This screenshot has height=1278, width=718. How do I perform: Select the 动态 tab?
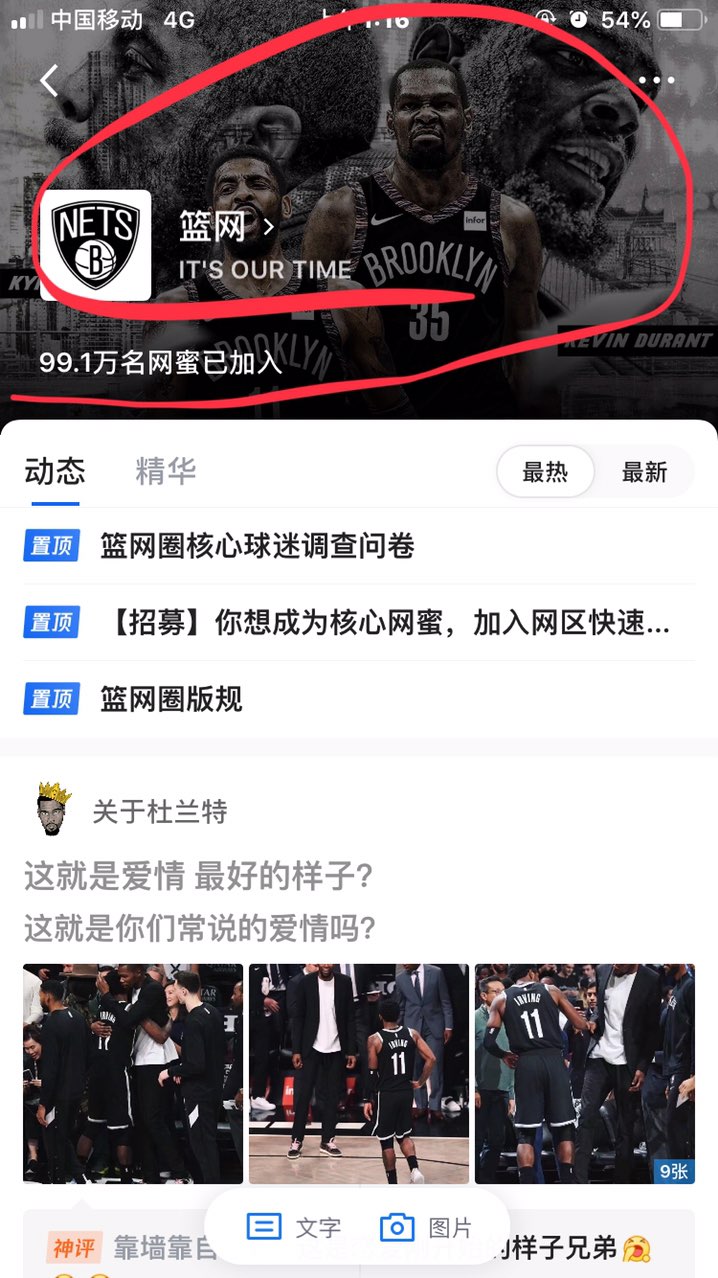55,471
